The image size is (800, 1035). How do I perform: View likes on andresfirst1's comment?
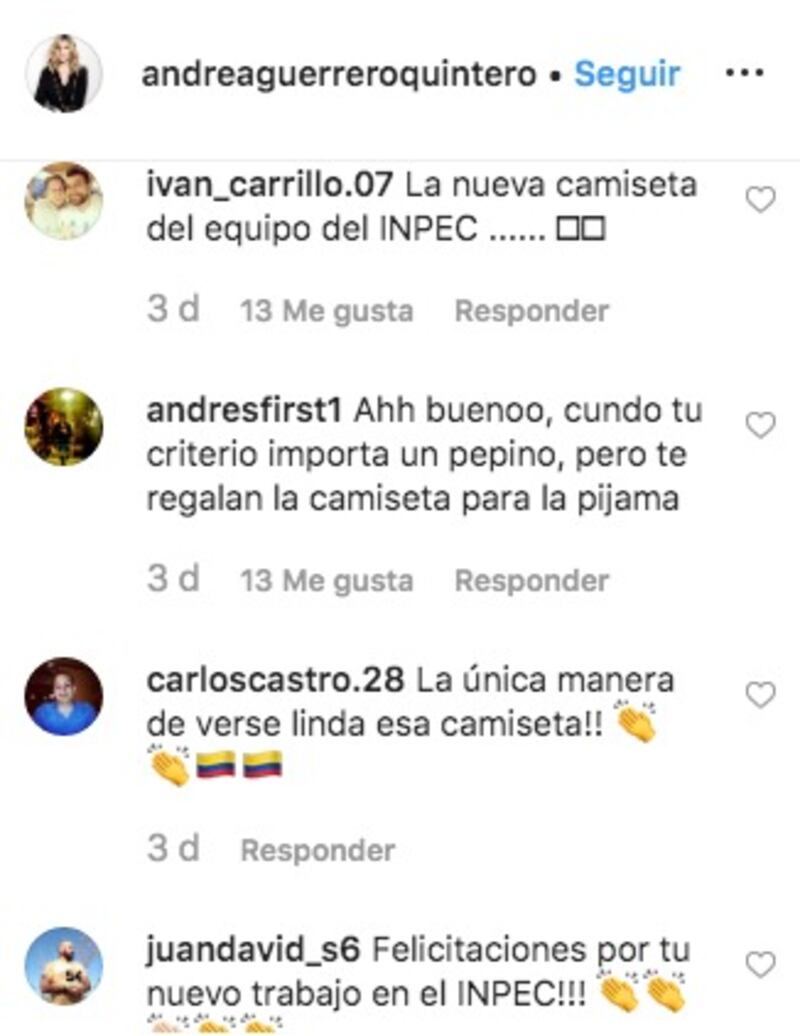[x=326, y=581]
